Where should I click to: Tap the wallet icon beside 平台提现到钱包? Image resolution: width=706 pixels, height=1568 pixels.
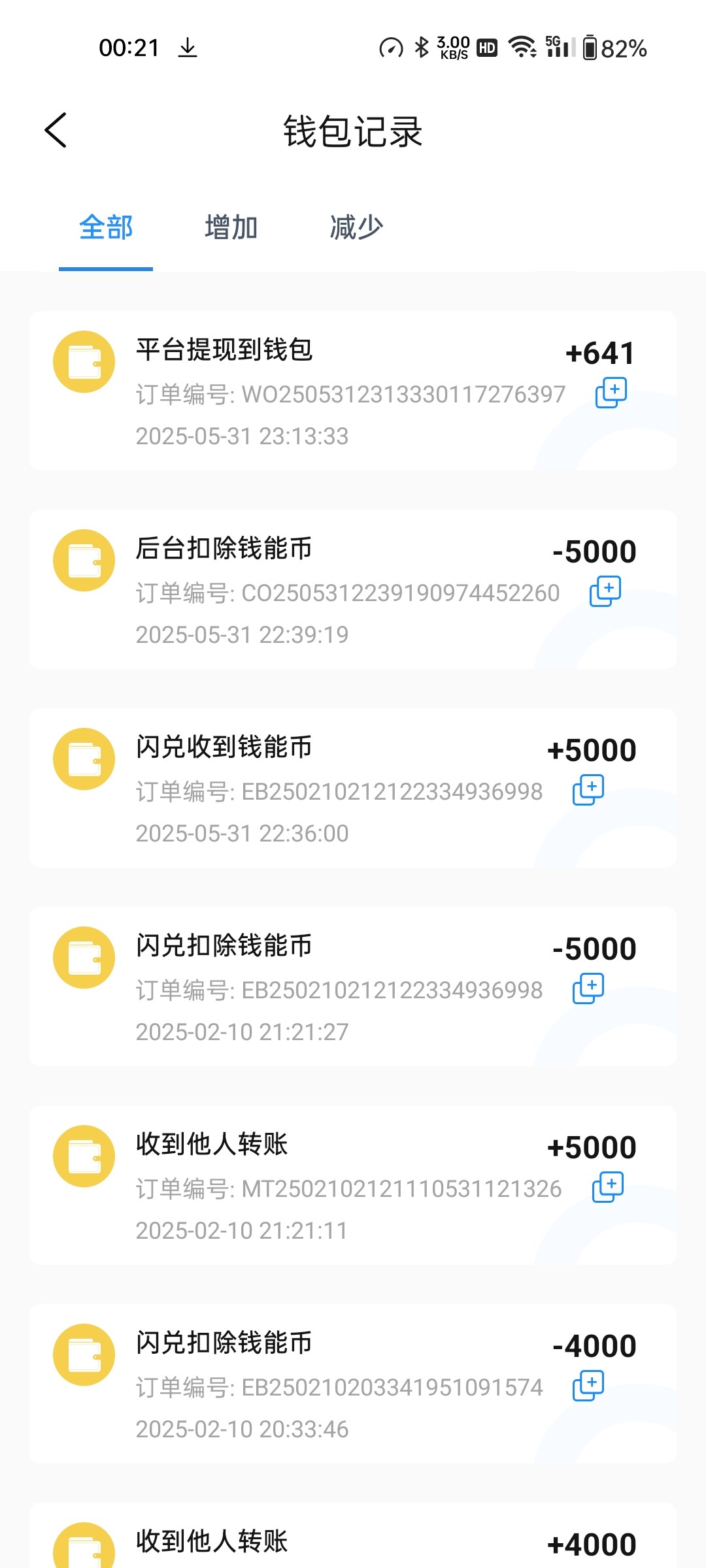tap(84, 360)
